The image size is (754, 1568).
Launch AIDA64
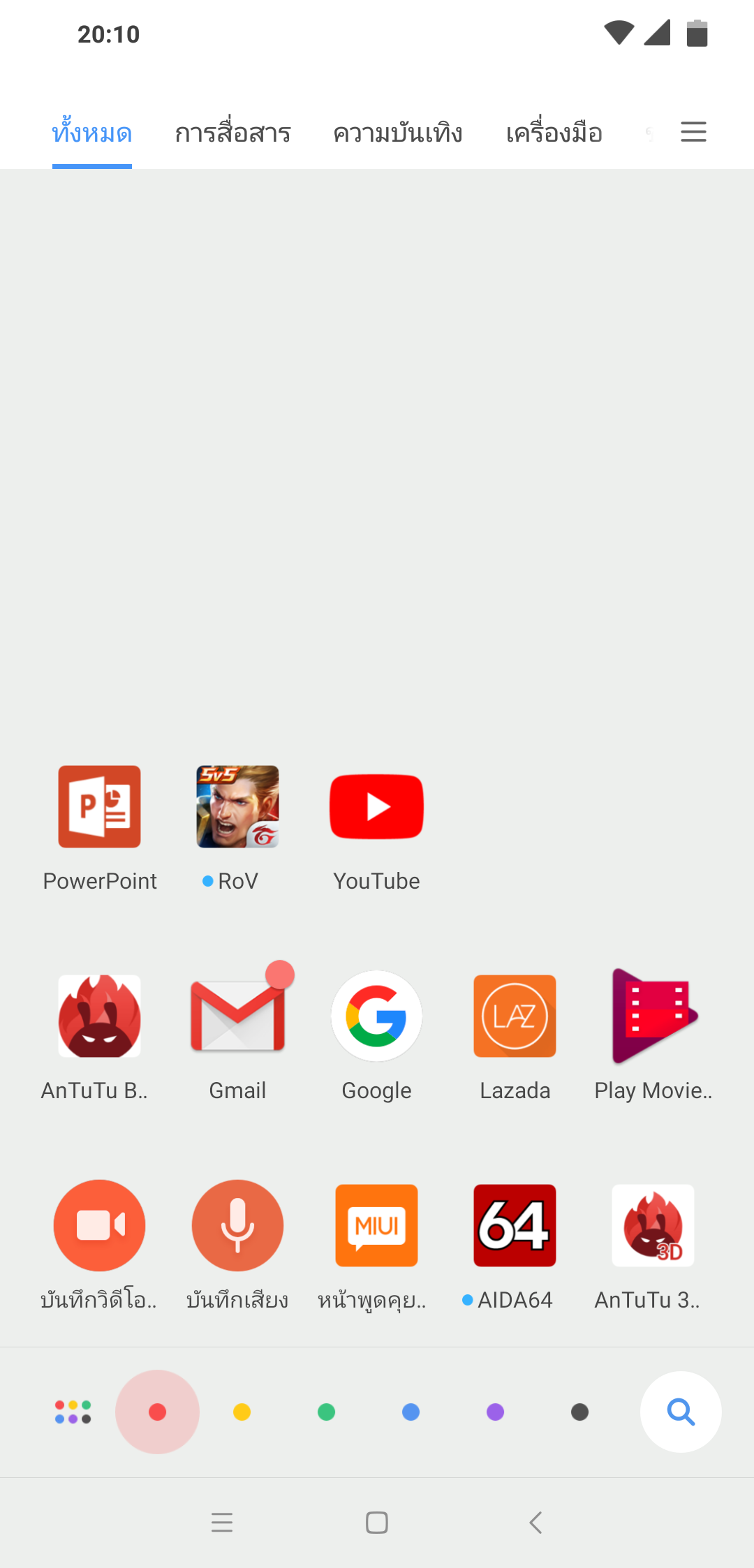[515, 1226]
